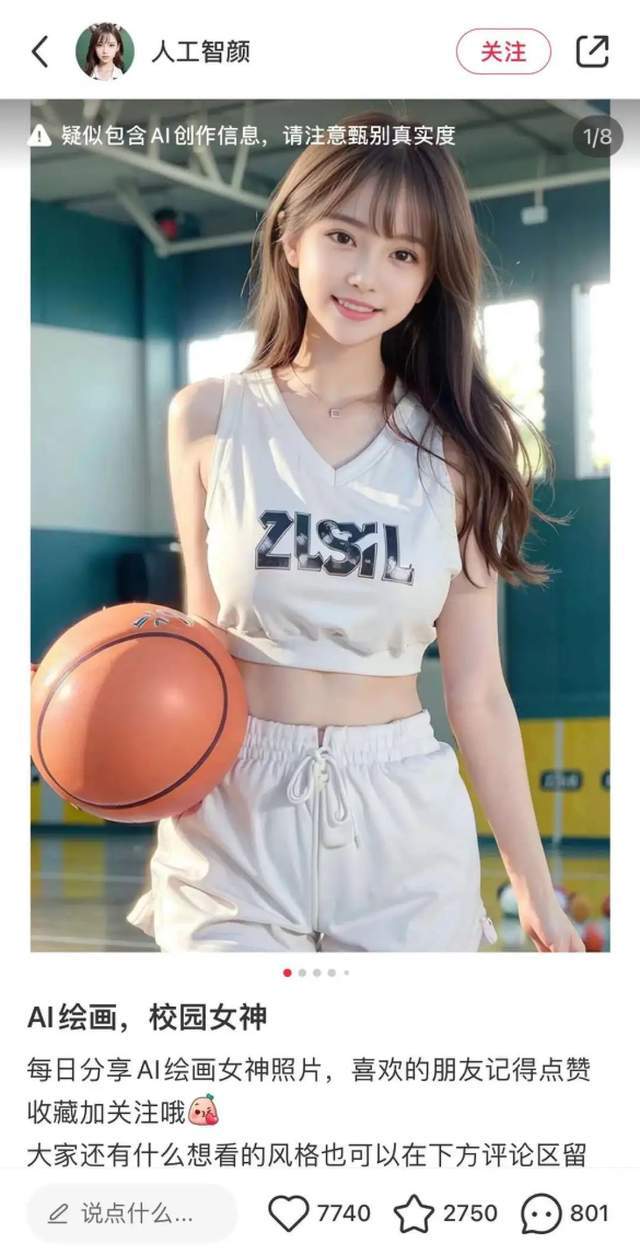The height and width of the screenshot is (1255, 640).
Task: Open the post image in full view
Action: [320, 530]
